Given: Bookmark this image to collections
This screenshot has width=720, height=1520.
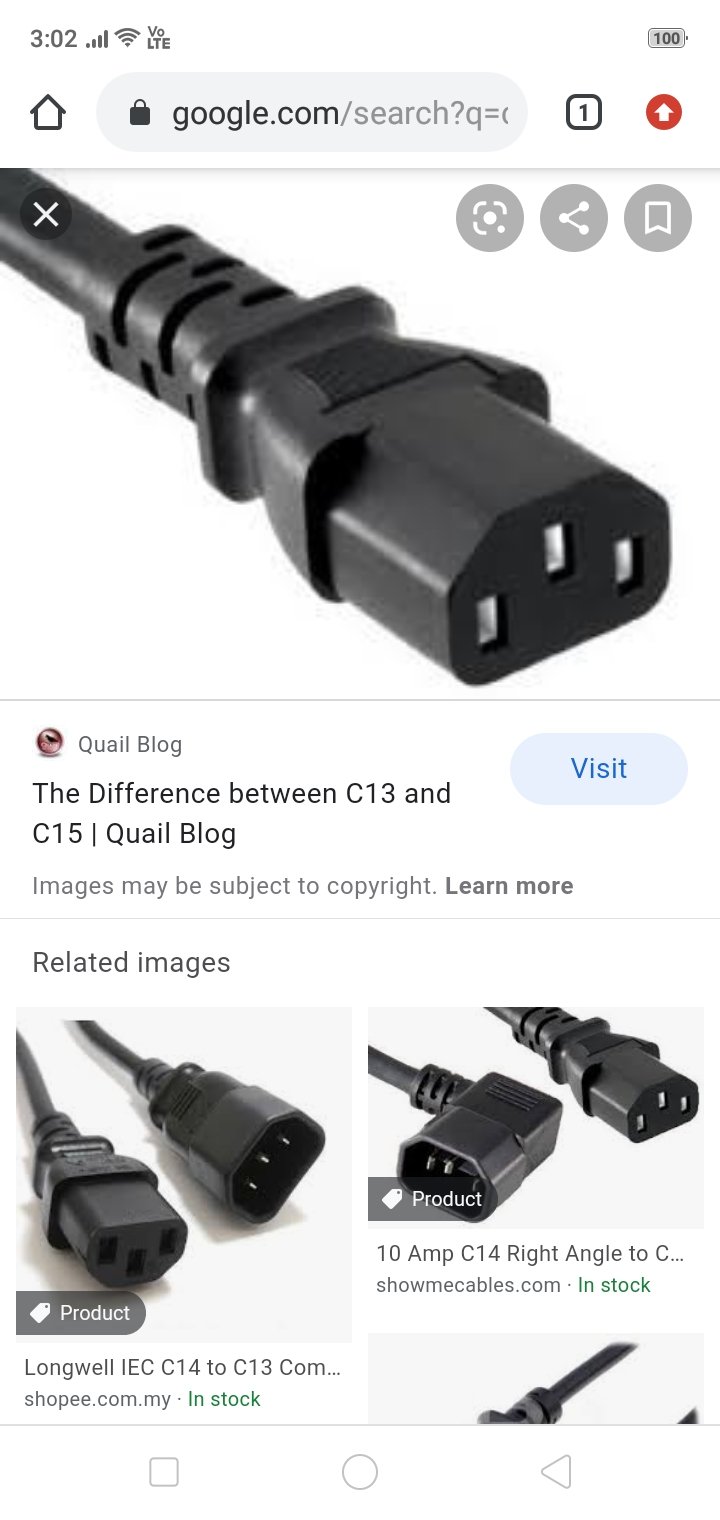Looking at the screenshot, I should tap(658, 218).
